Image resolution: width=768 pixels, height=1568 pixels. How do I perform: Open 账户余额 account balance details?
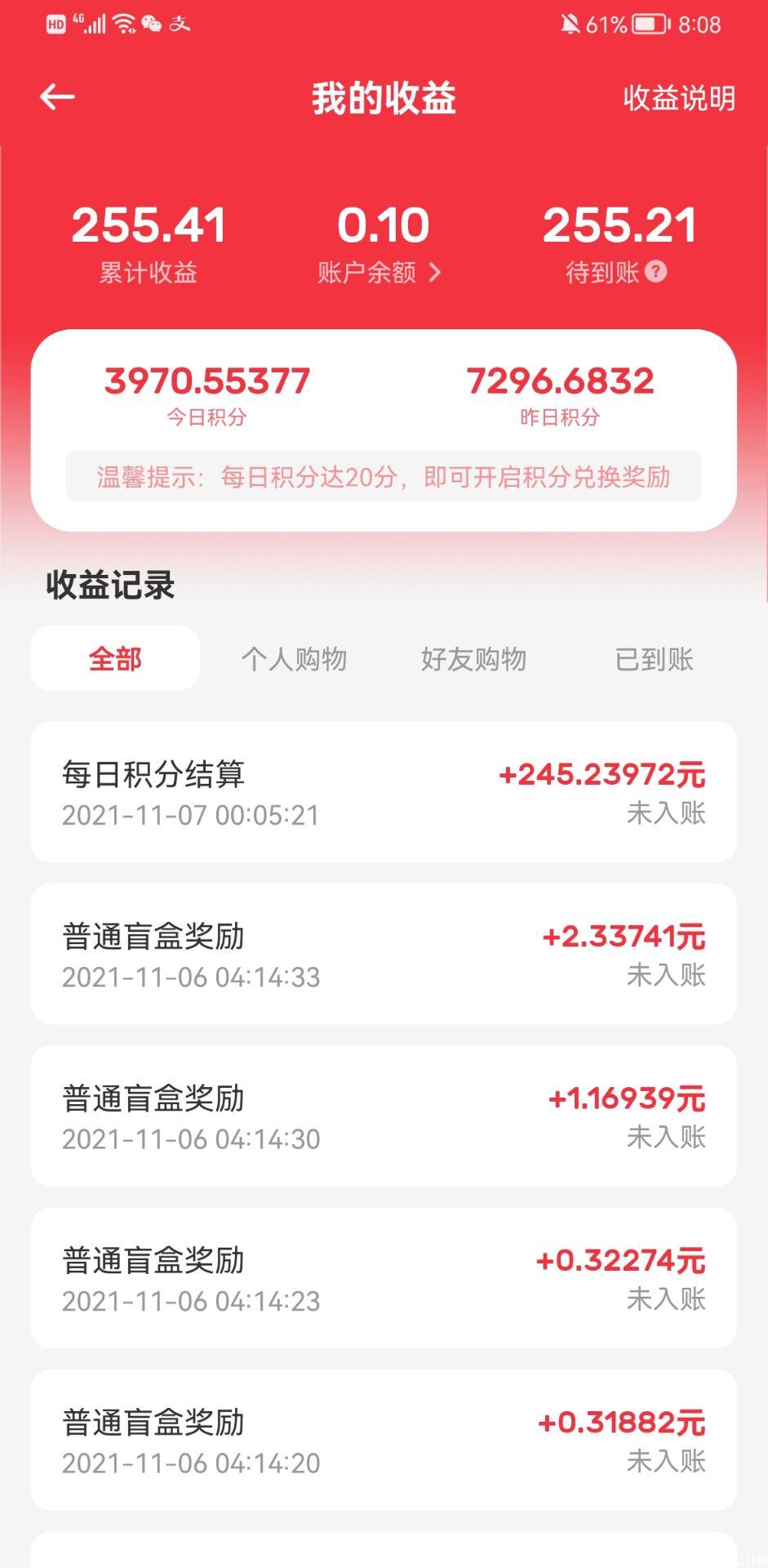(380, 272)
